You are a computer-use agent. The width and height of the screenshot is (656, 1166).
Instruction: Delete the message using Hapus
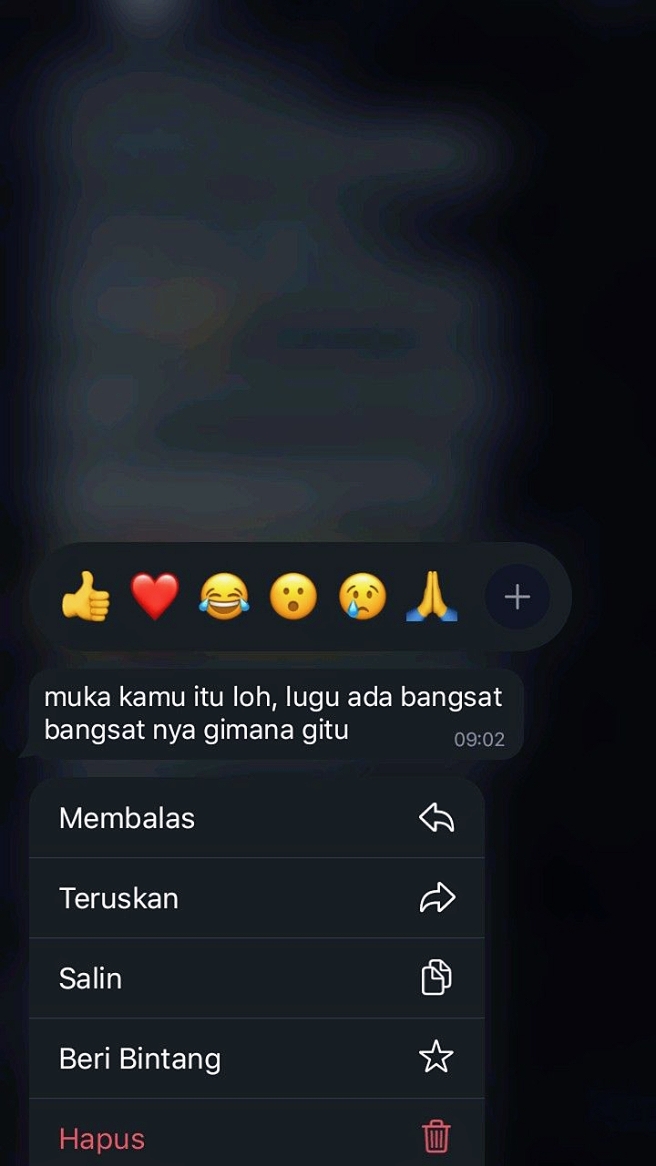pyautogui.click(x=257, y=1133)
